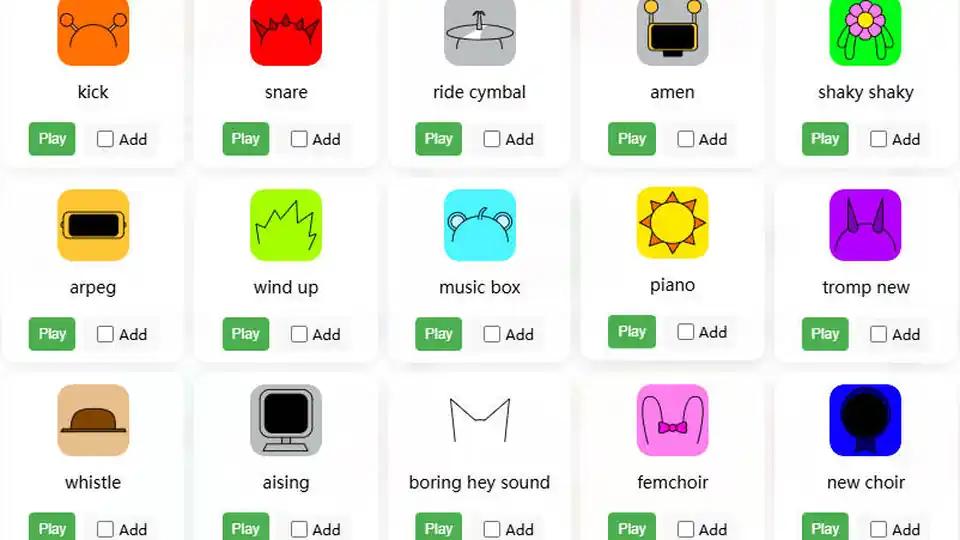Play the snare sound
This screenshot has width=960, height=540.
246,139
